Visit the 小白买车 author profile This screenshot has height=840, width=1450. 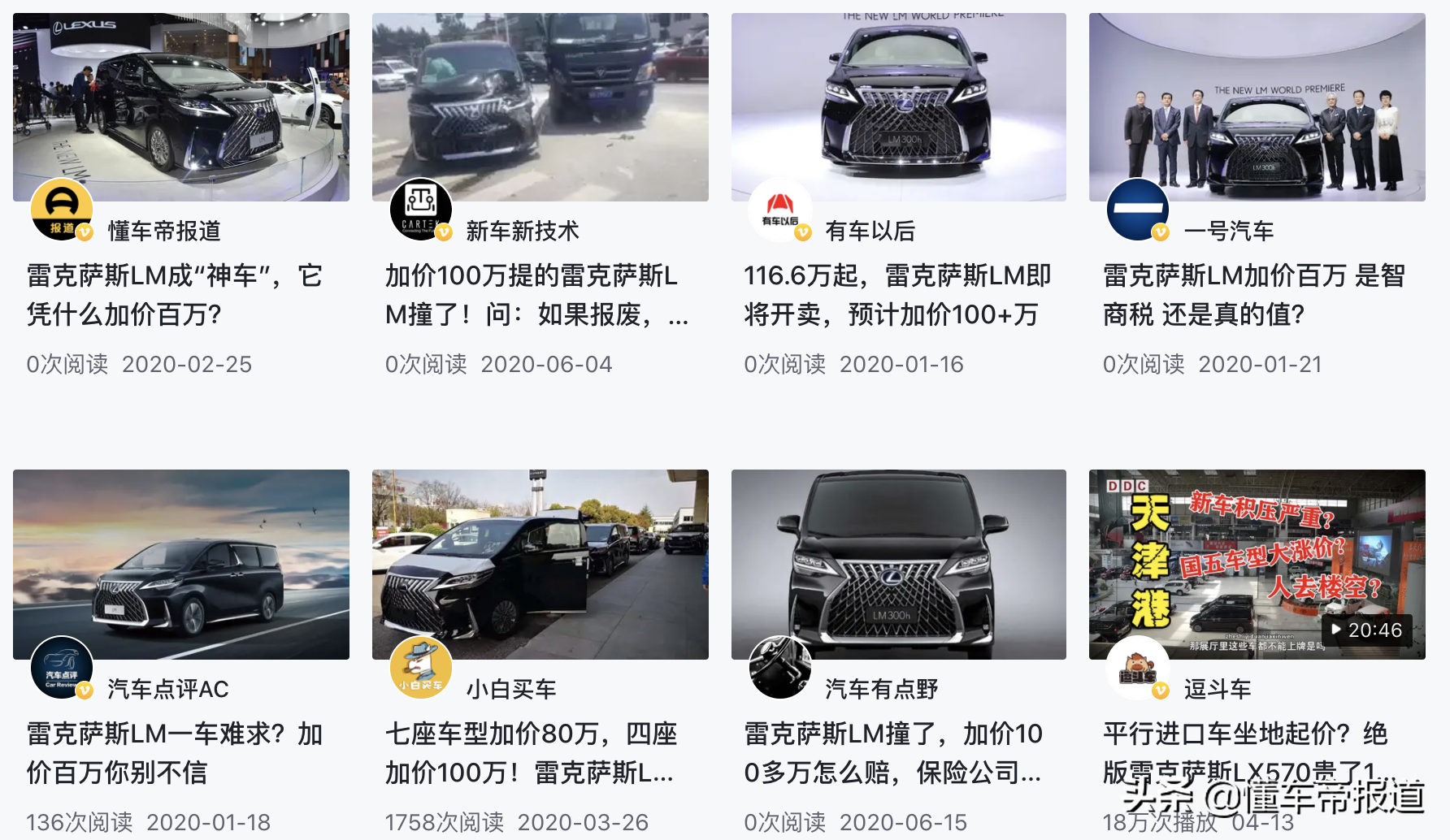510,689
